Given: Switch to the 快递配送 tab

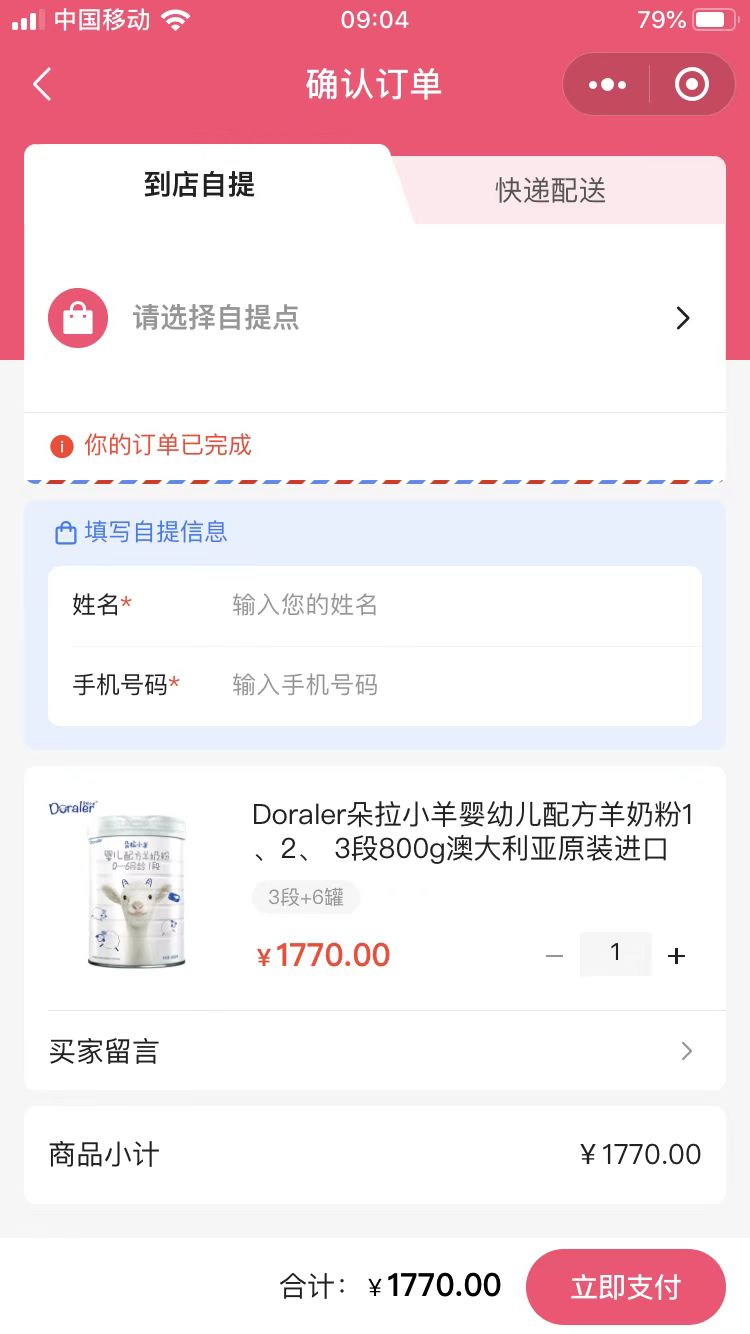Looking at the screenshot, I should click(x=551, y=190).
